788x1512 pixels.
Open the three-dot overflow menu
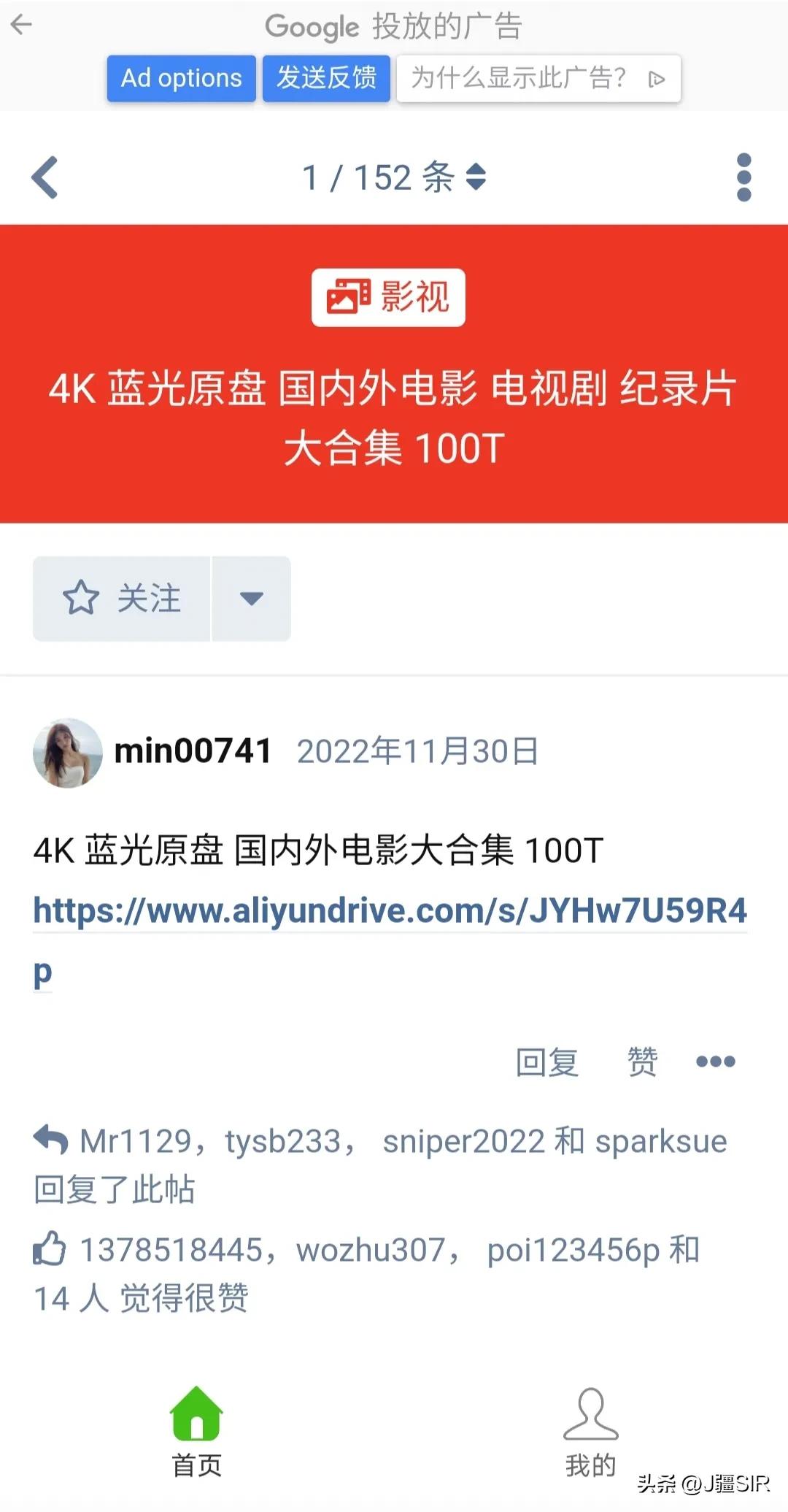(743, 177)
